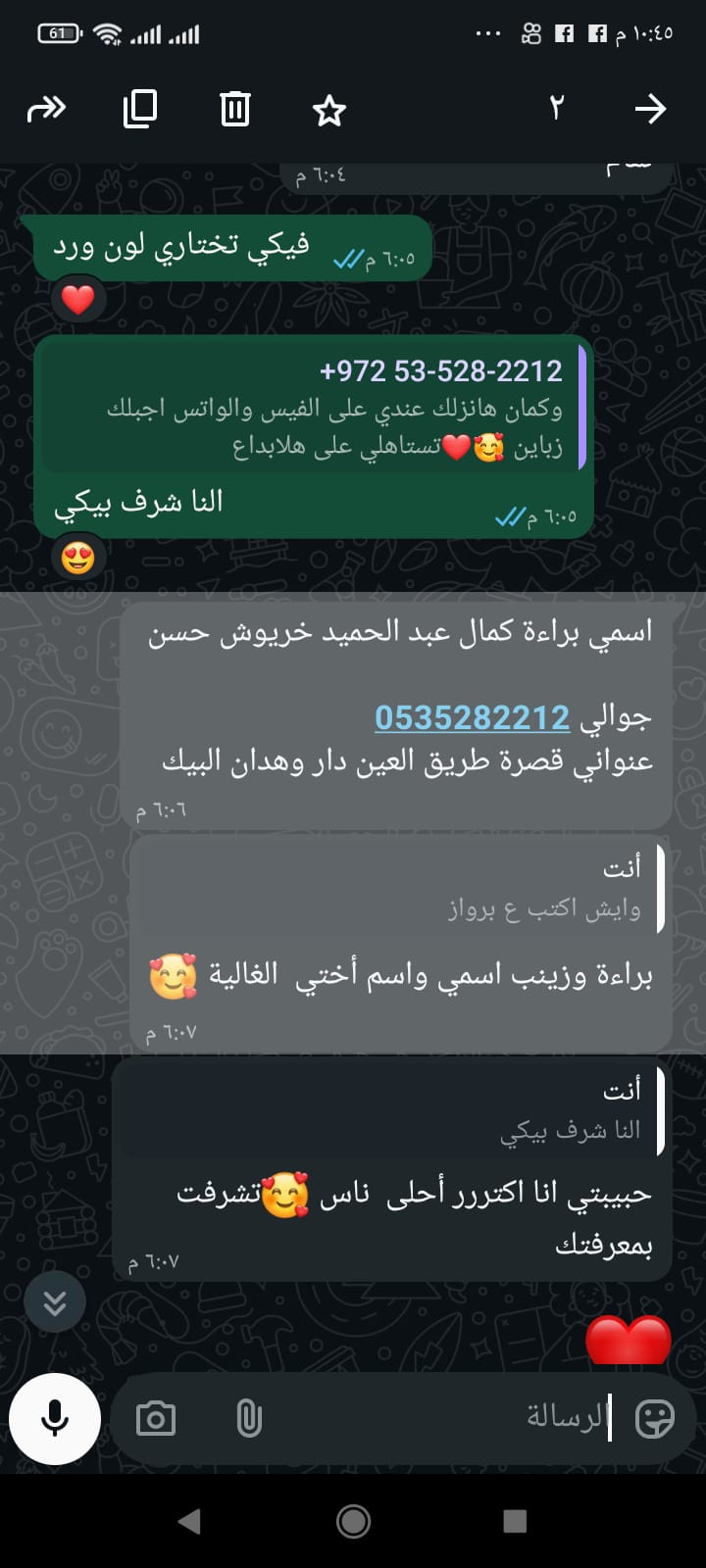Open the emoji and sticker picker
Image resolution: width=706 pixels, height=1568 pixels.
point(654,1418)
